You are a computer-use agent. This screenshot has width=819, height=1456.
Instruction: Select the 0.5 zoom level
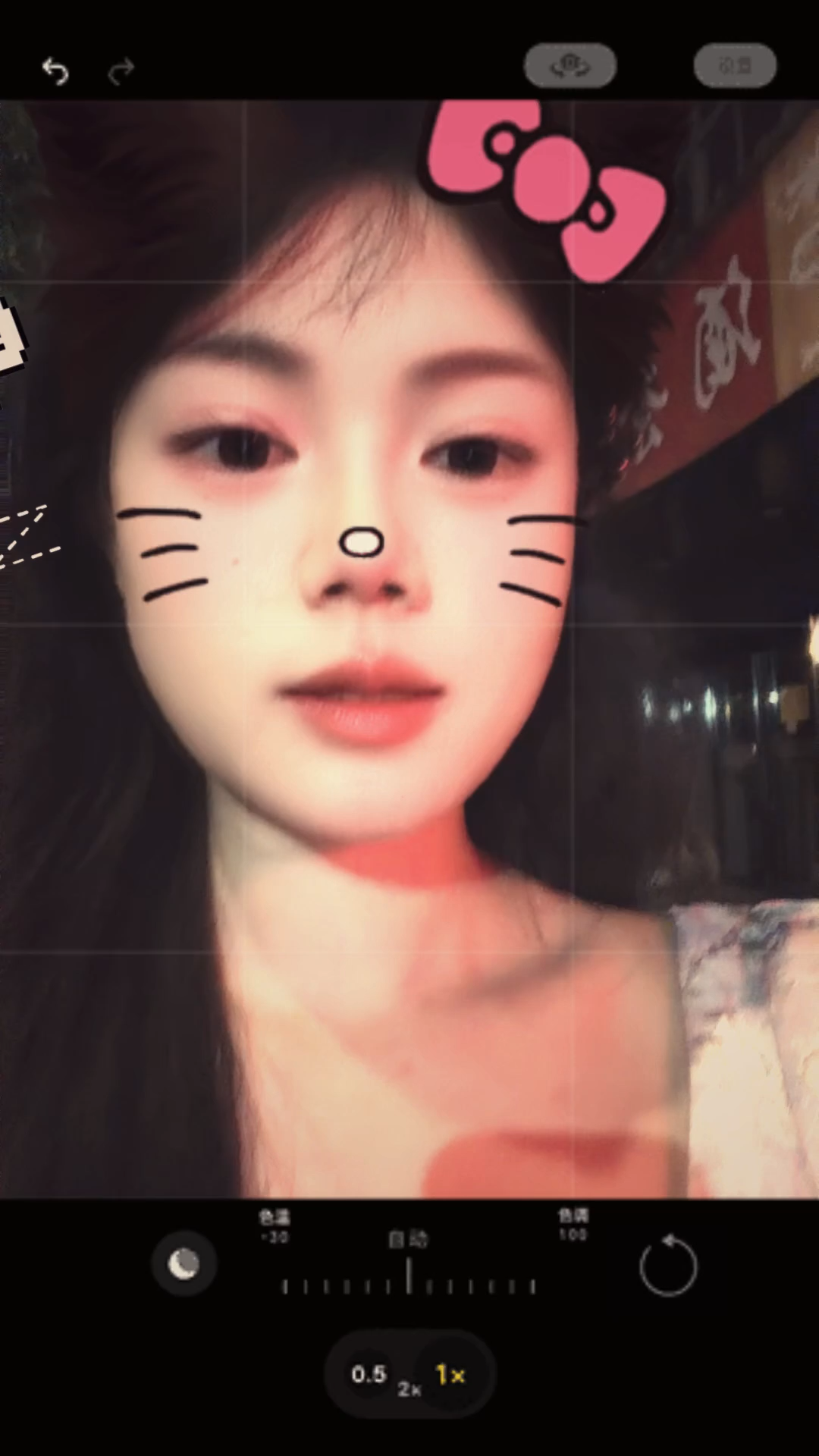pos(369,1373)
